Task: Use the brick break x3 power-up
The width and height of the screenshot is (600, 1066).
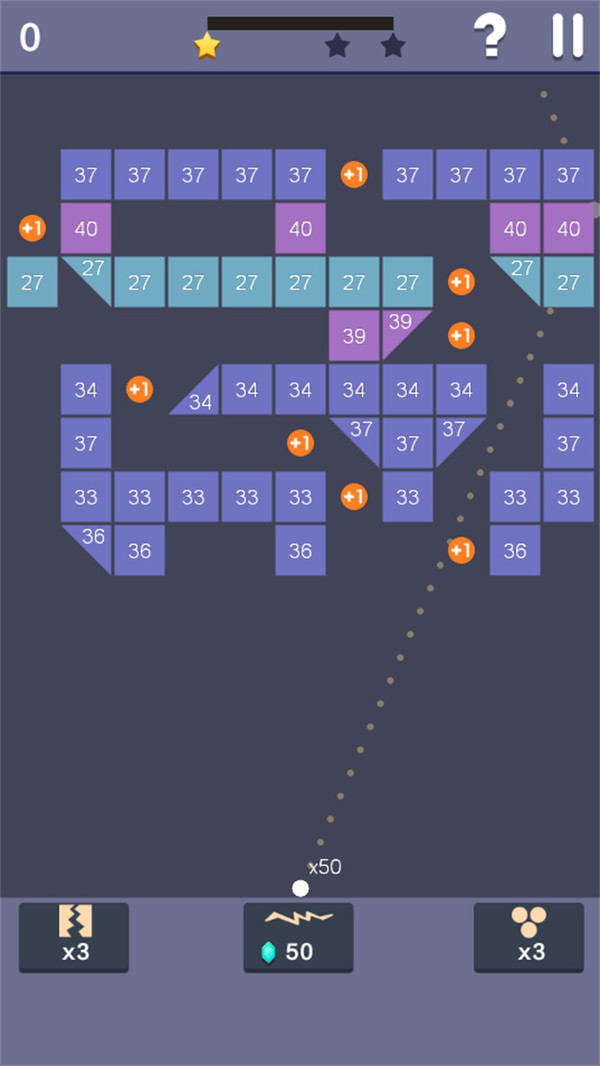Action: point(74,936)
